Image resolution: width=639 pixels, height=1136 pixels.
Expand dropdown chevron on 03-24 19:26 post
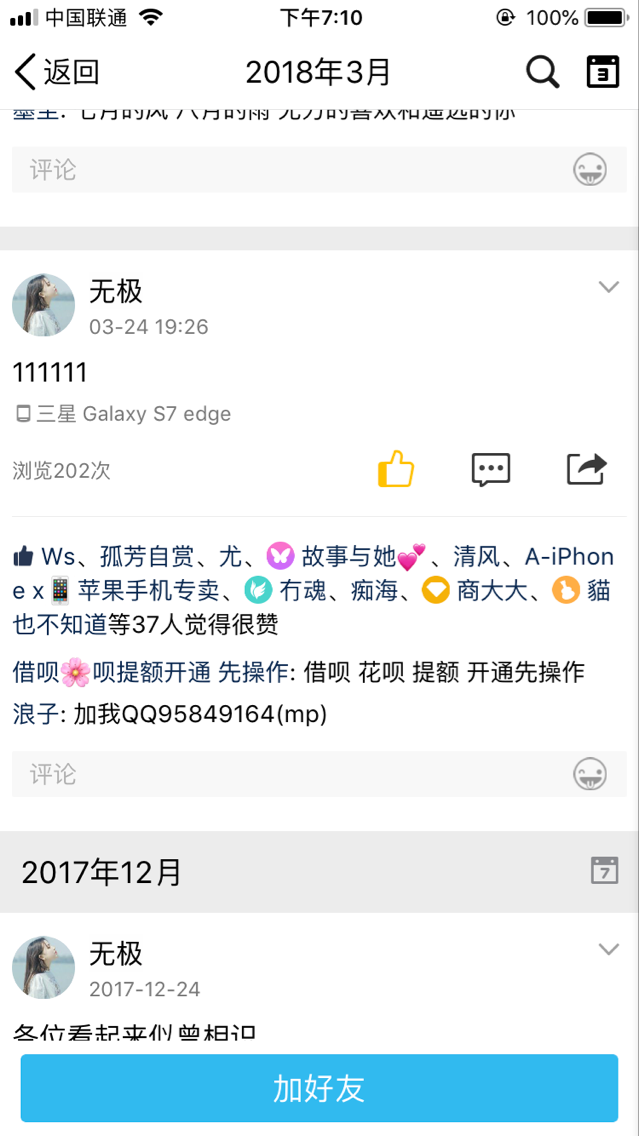click(609, 288)
